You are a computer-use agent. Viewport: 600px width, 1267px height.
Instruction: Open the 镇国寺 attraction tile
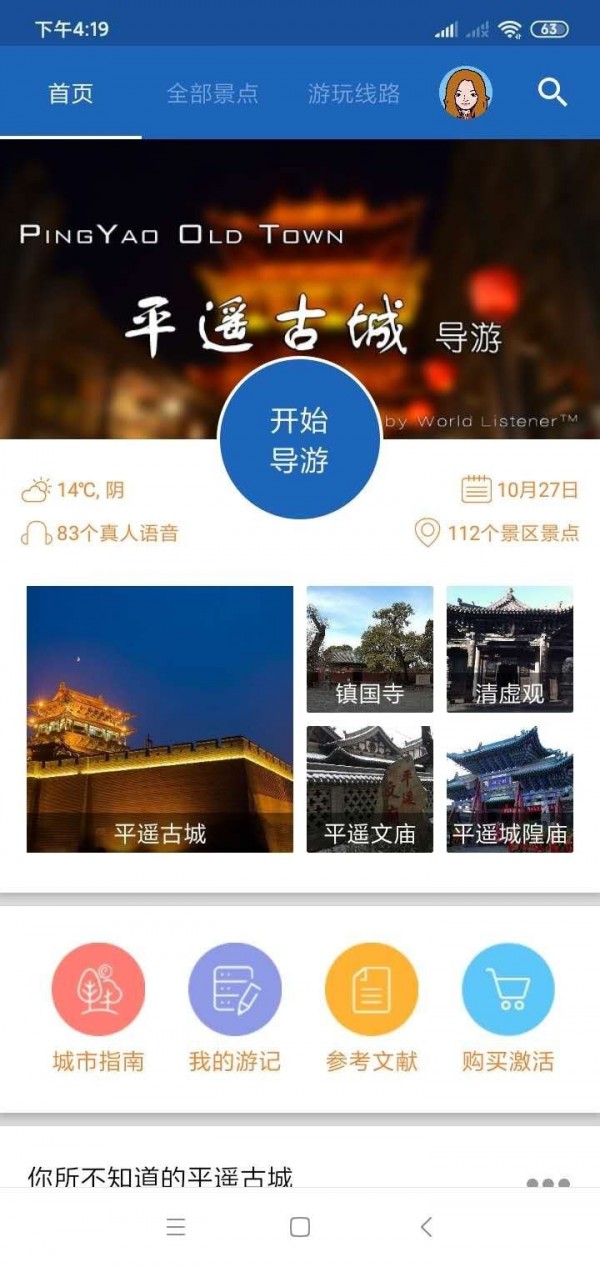[x=370, y=649]
